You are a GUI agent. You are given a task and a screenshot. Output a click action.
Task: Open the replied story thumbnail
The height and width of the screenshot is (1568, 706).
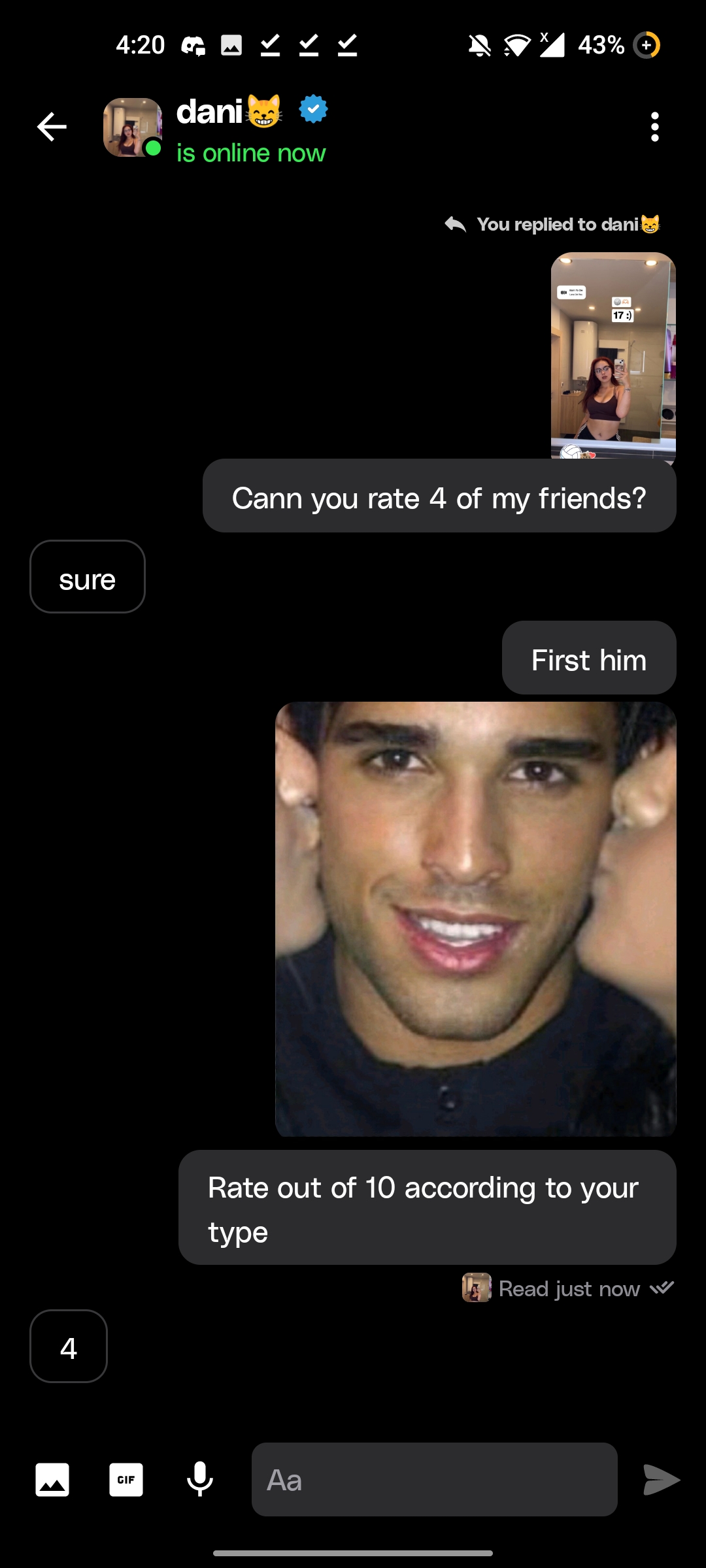[x=613, y=355]
